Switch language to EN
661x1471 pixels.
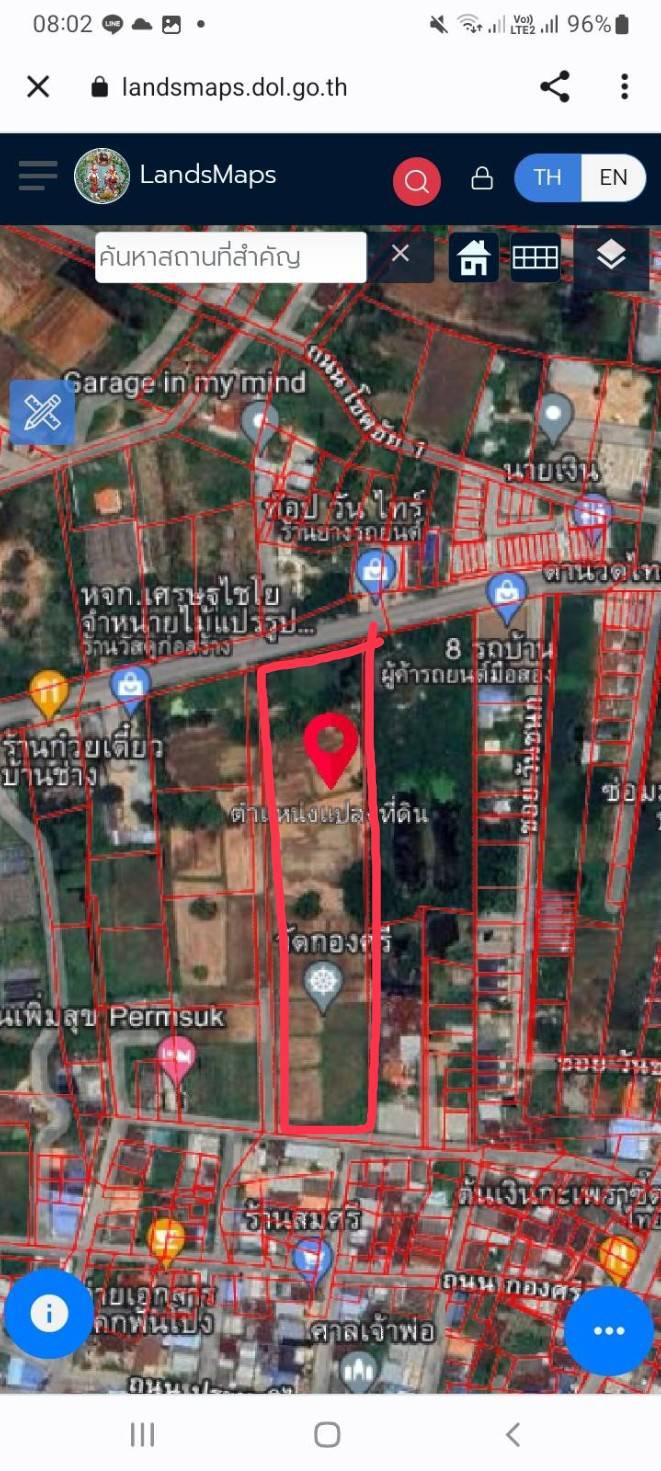(614, 178)
